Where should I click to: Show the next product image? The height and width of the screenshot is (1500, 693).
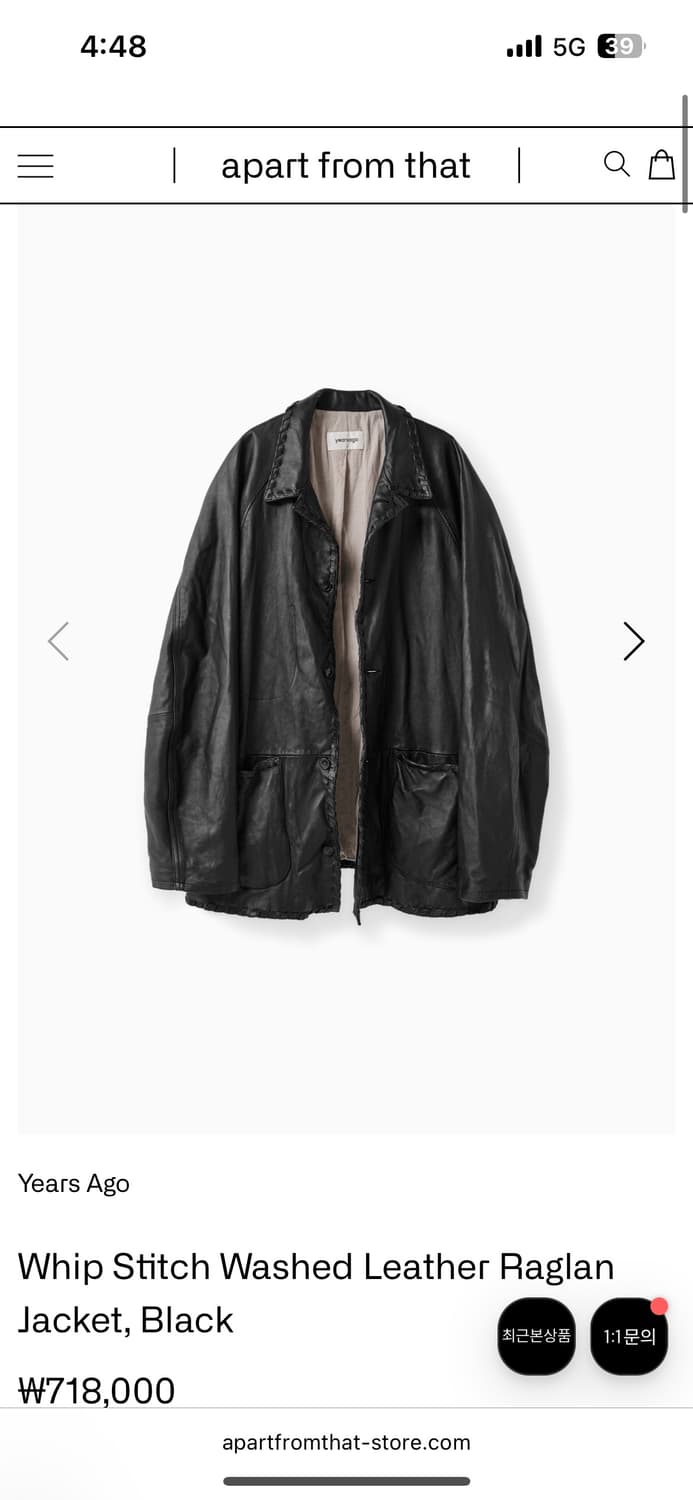tap(634, 641)
